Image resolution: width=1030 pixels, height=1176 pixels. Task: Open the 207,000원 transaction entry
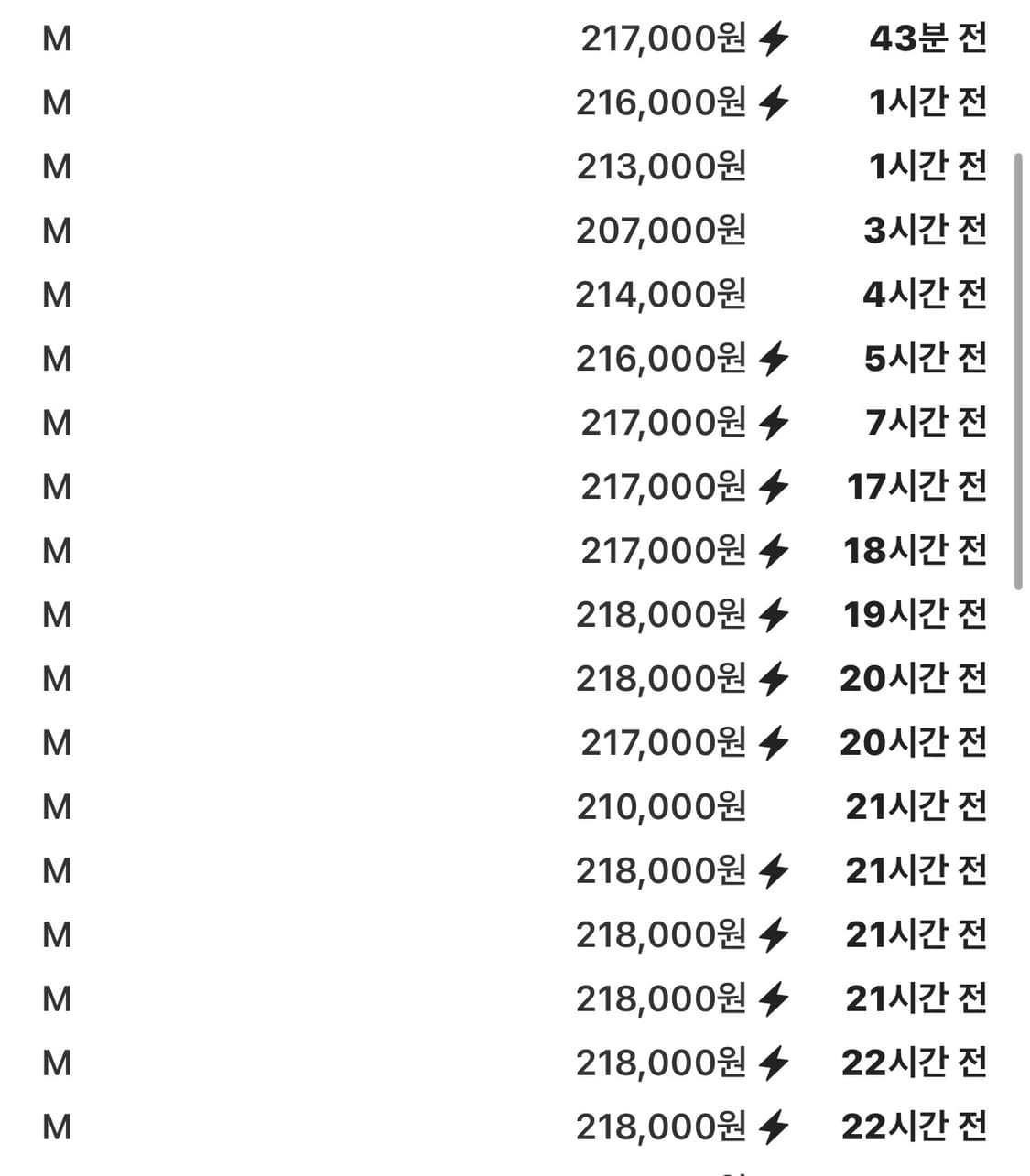(664, 232)
